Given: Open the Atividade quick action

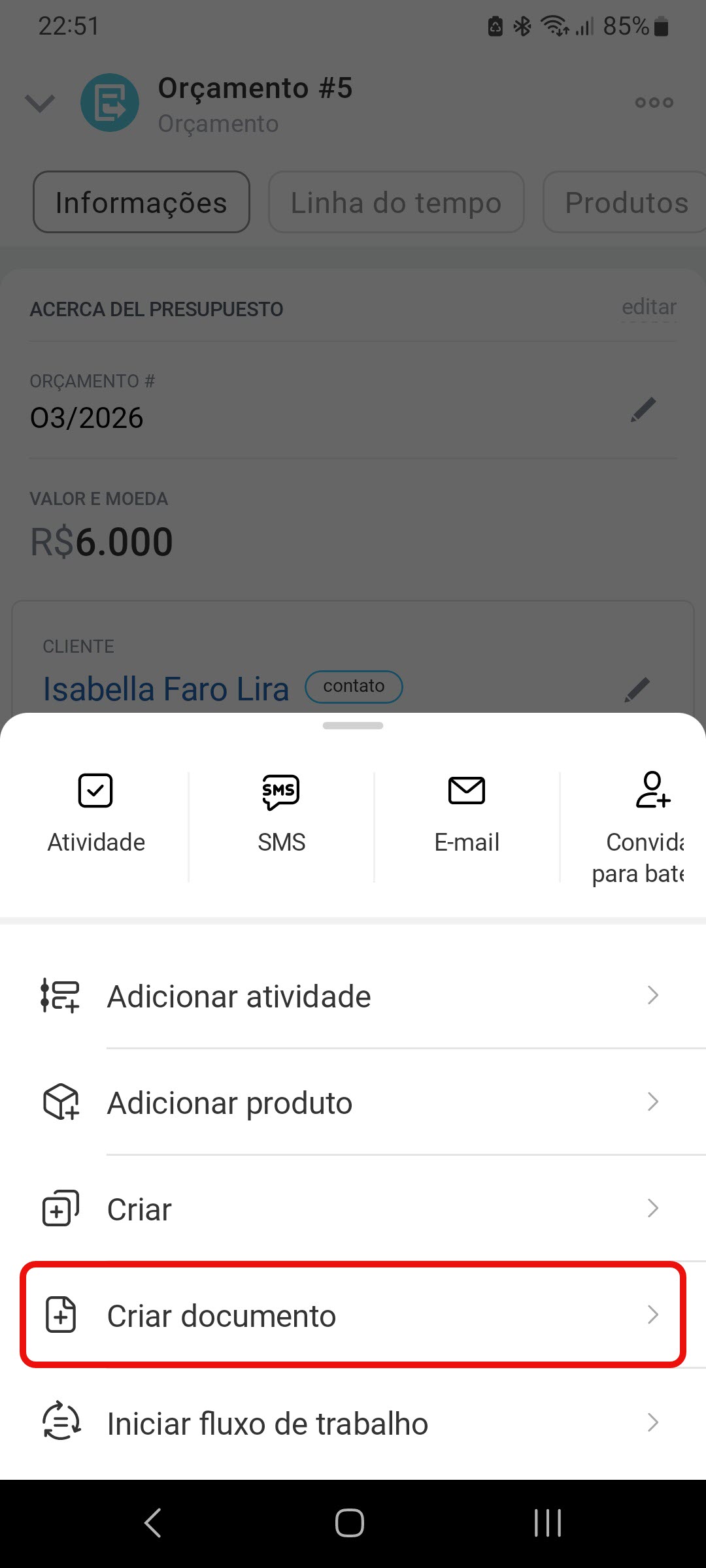Looking at the screenshot, I should [95, 813].
